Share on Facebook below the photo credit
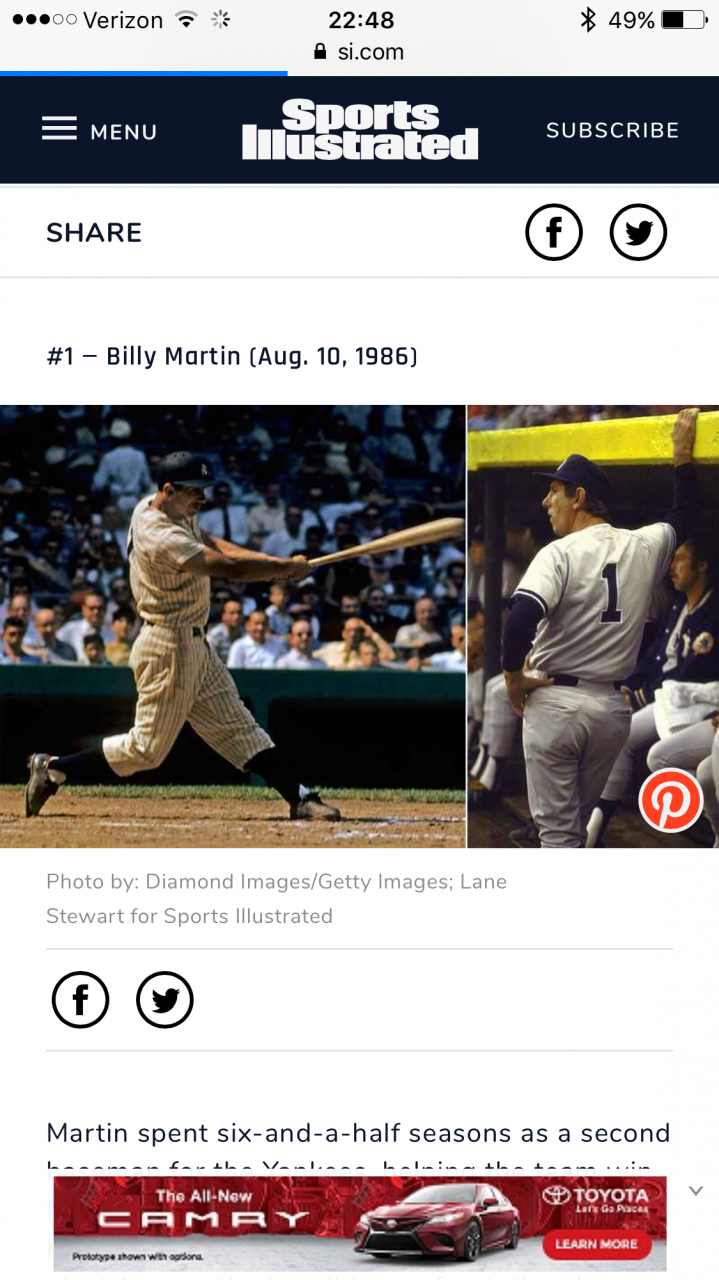 pos(80,999)
